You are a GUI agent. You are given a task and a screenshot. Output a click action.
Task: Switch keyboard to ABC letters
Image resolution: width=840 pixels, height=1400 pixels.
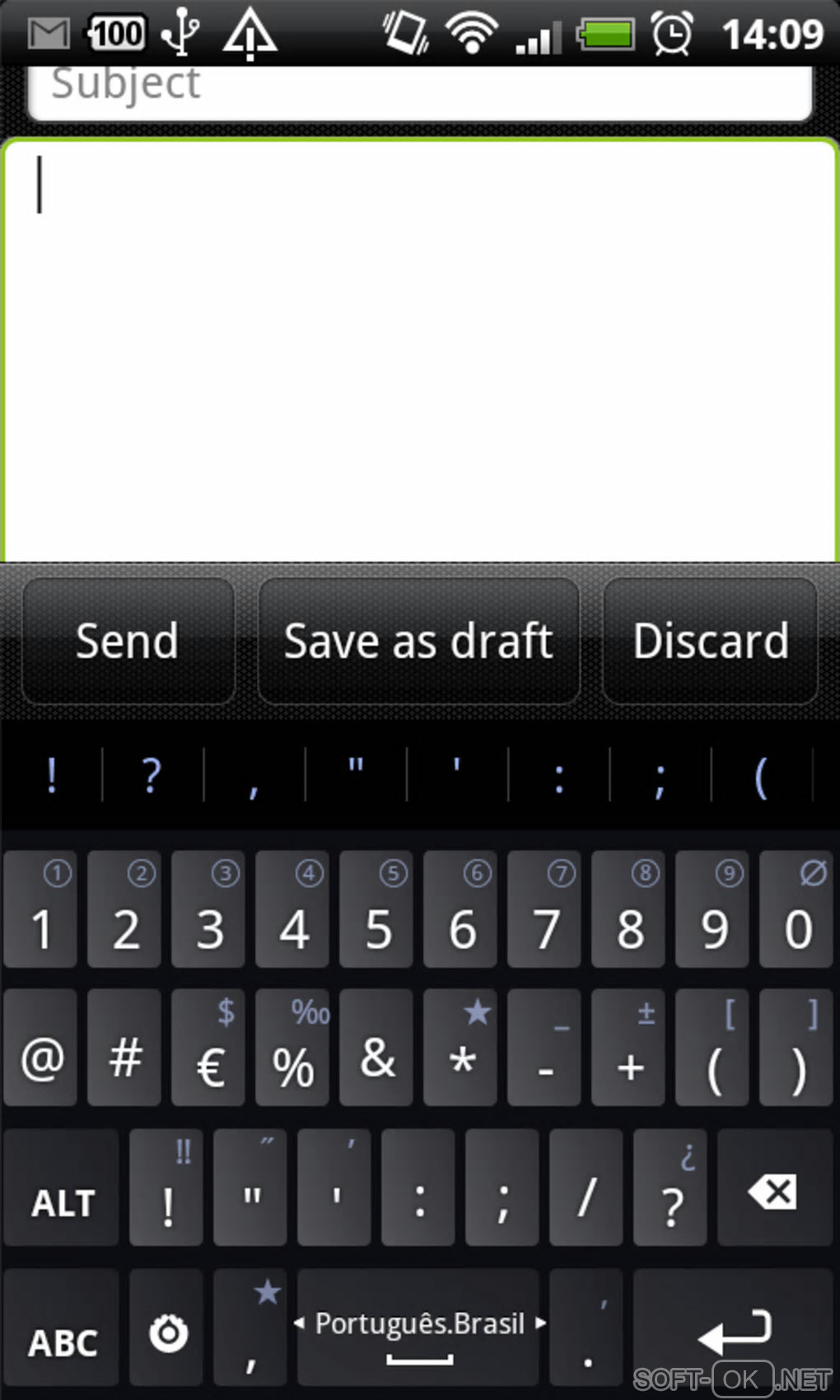tap(62, 1328)
